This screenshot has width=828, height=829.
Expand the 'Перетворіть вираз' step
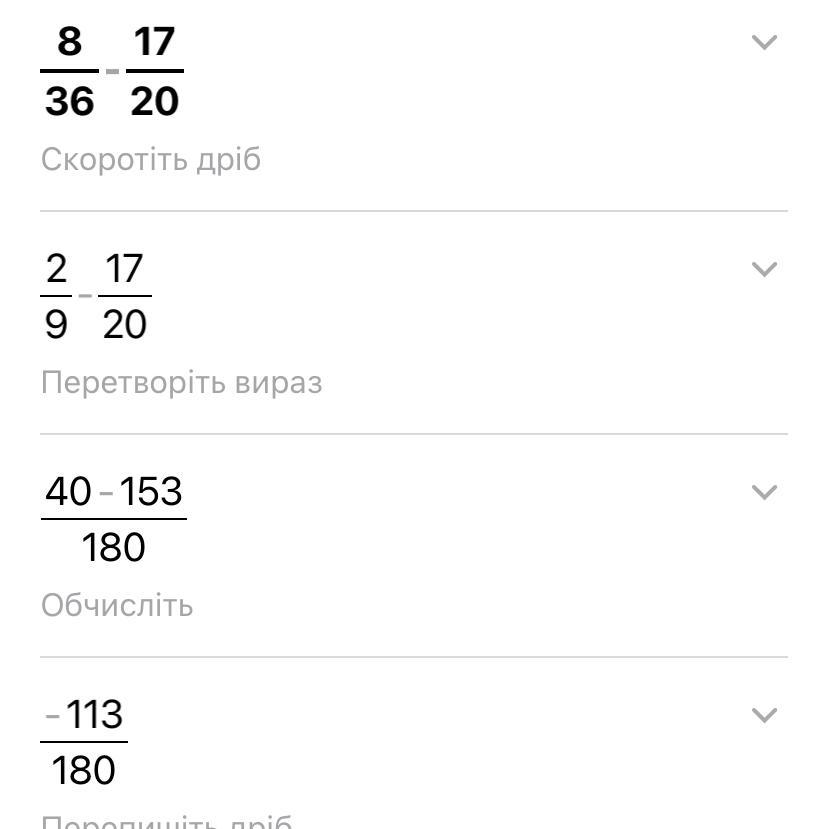(764, 269)
